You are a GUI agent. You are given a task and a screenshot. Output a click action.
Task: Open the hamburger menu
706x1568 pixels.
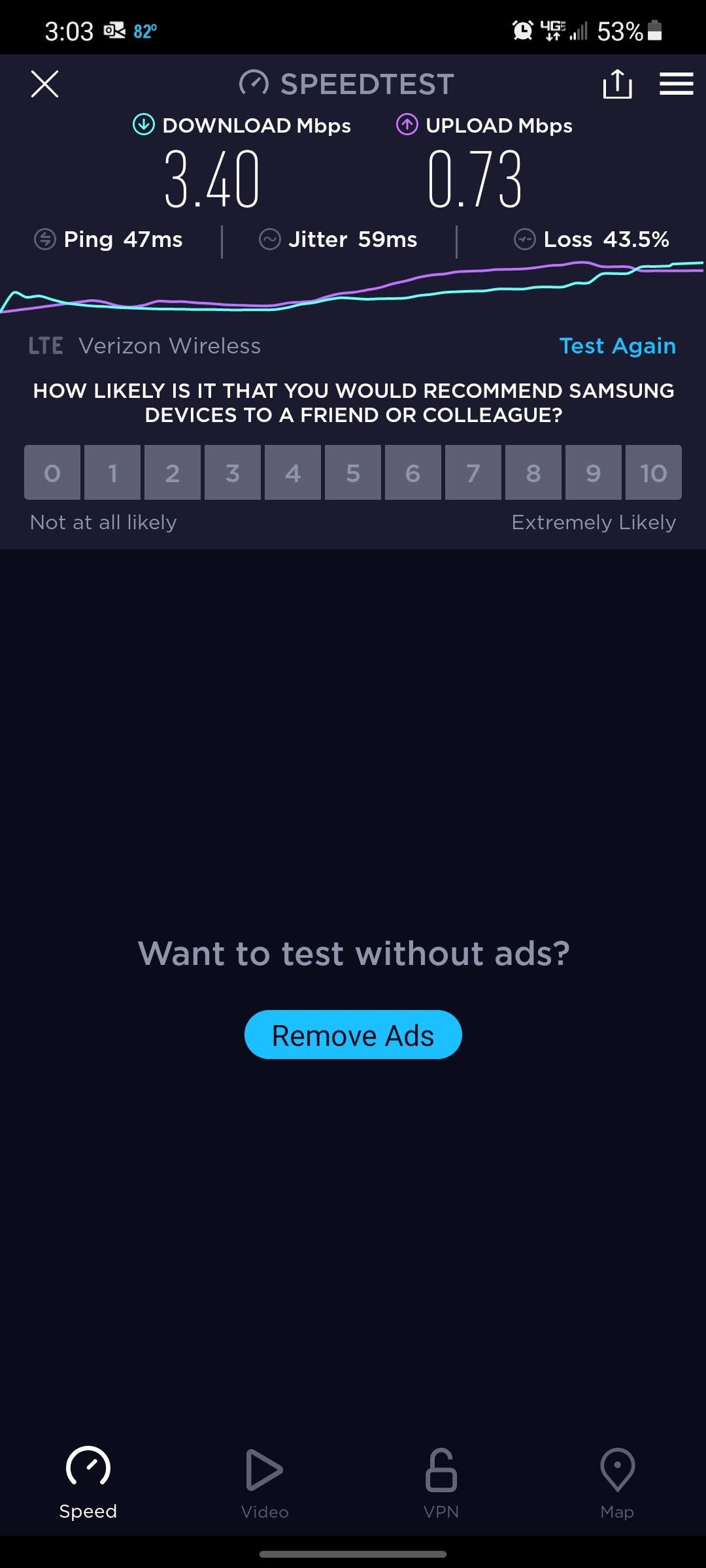676,84
